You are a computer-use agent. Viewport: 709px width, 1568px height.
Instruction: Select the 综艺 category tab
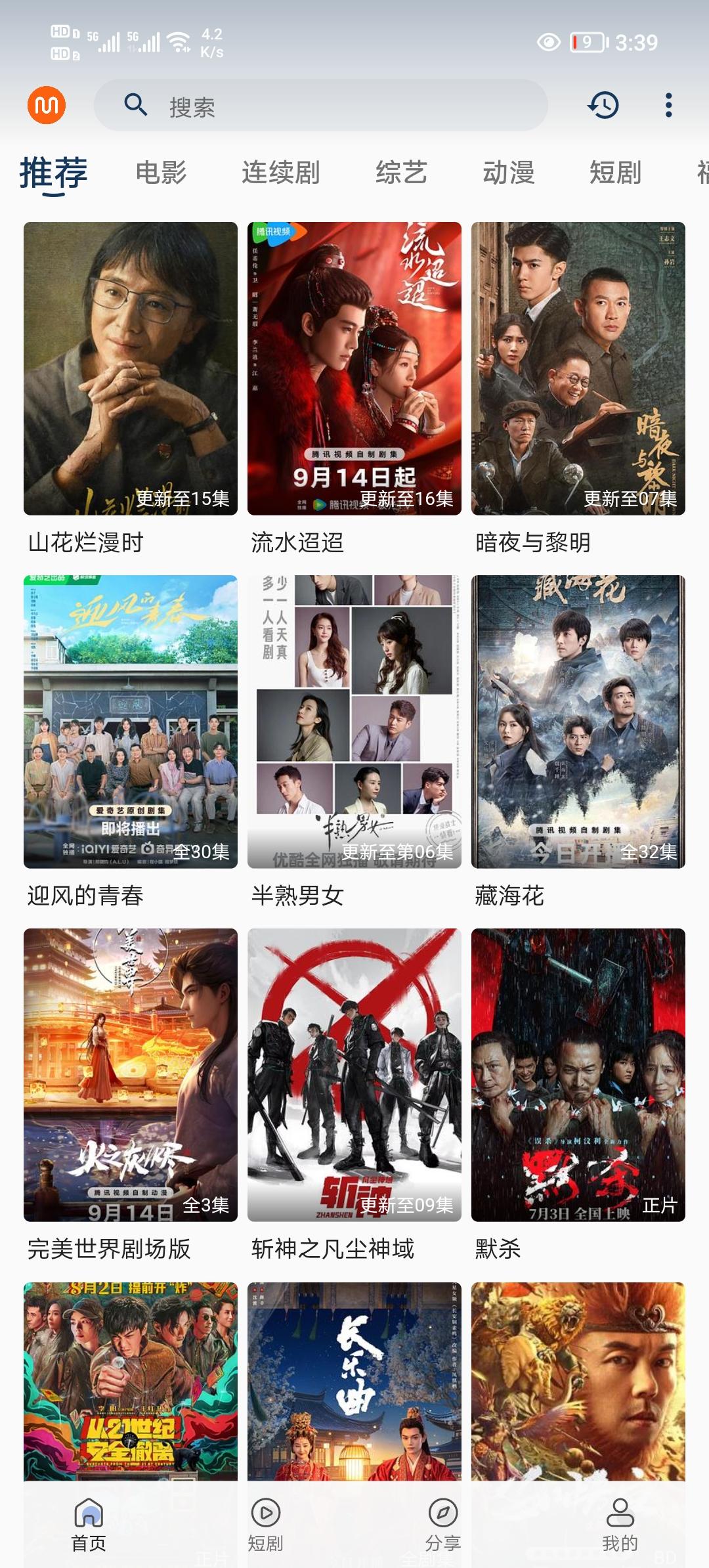pos(401,173)
